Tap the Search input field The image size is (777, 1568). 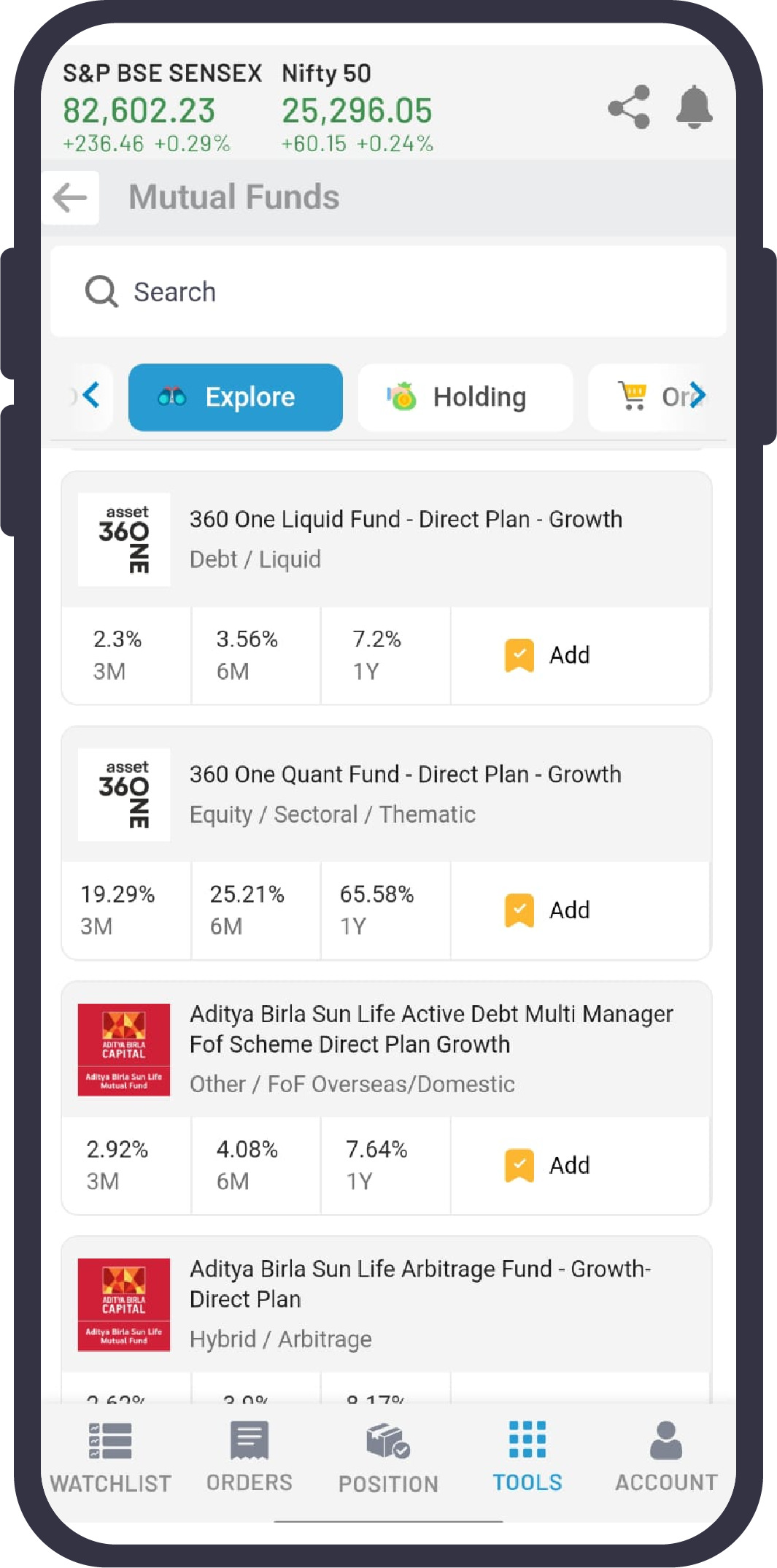pos(387,291)
